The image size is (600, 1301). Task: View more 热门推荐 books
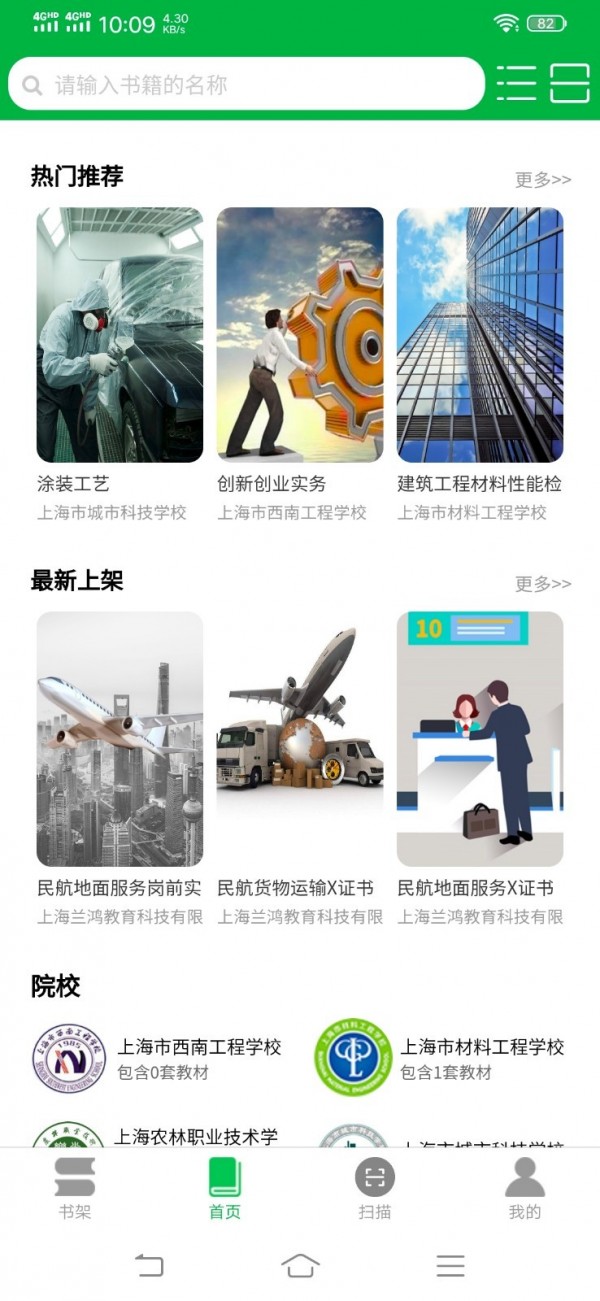[x=543, y=180]
